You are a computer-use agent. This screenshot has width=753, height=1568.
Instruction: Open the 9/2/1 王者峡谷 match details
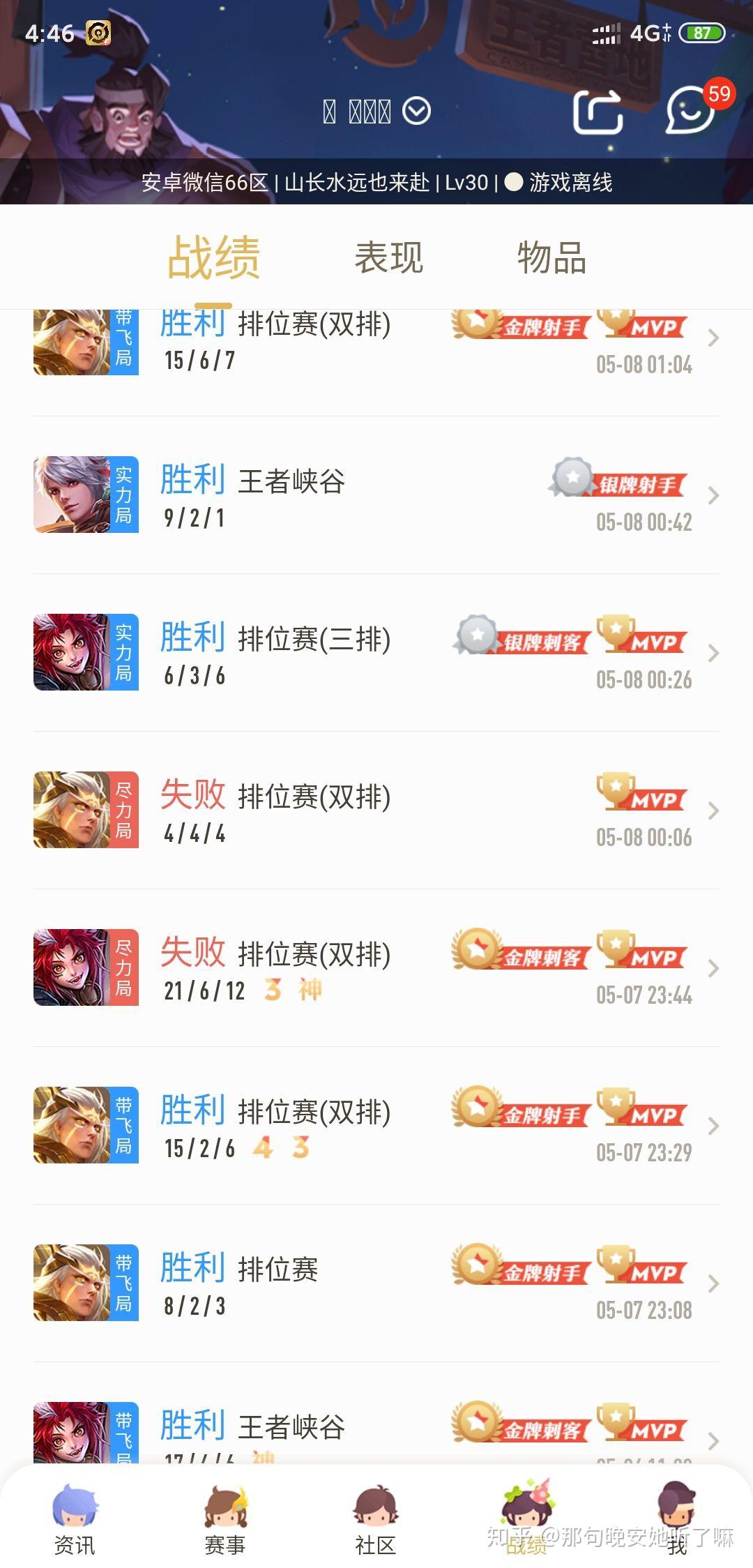click(376, 495)
